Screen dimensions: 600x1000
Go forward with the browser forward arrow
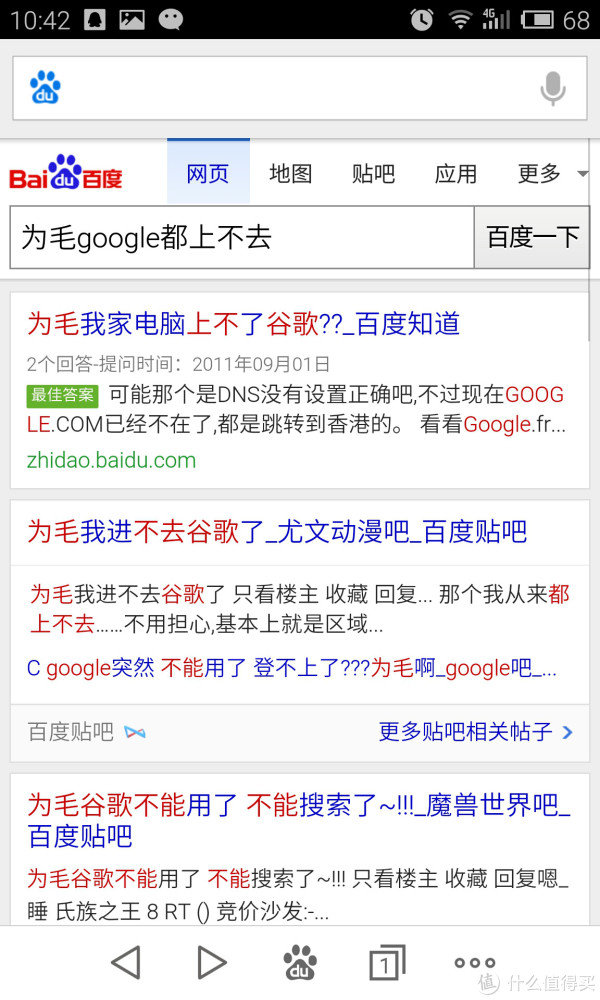[x=212, y=962]
